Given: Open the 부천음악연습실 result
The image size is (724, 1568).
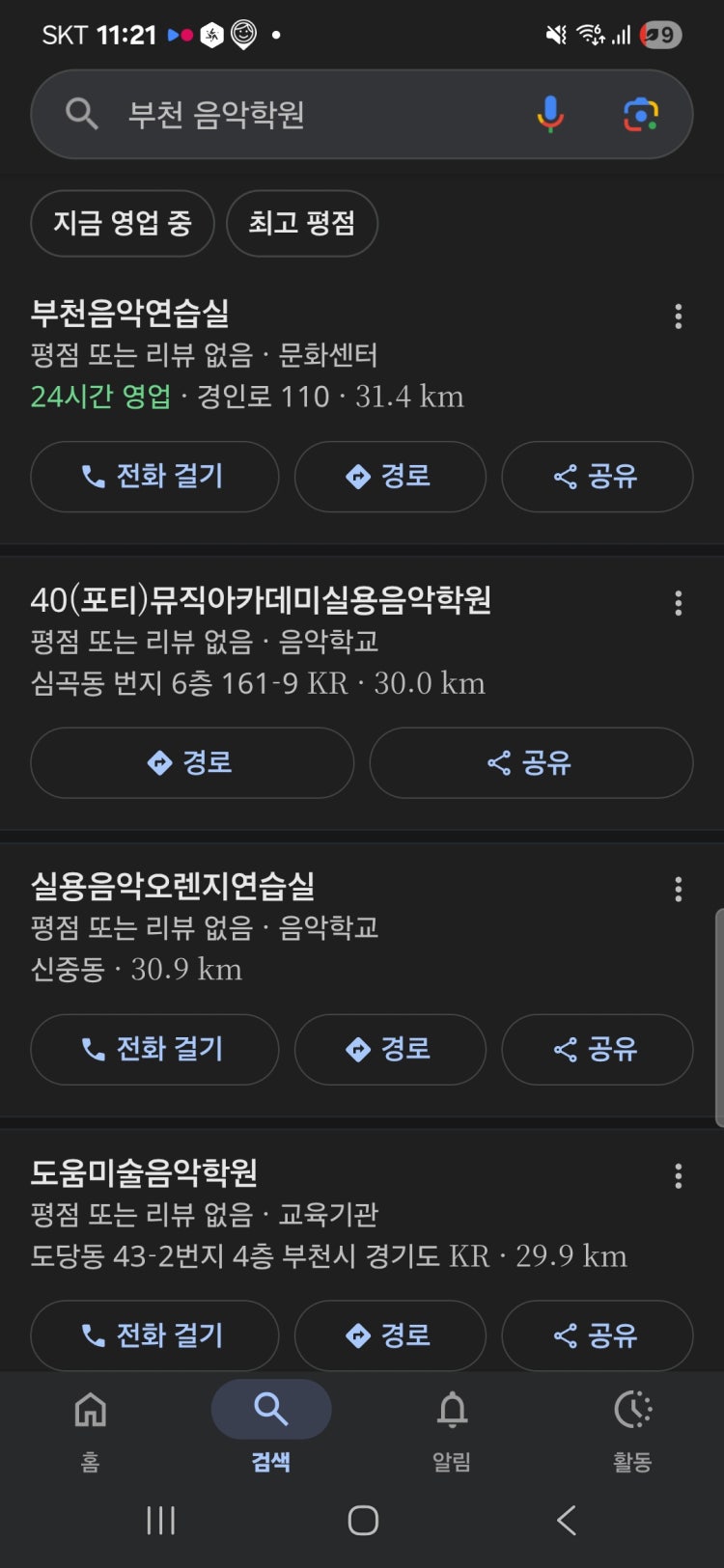Looking at the screenshot, I should point(130,314).
